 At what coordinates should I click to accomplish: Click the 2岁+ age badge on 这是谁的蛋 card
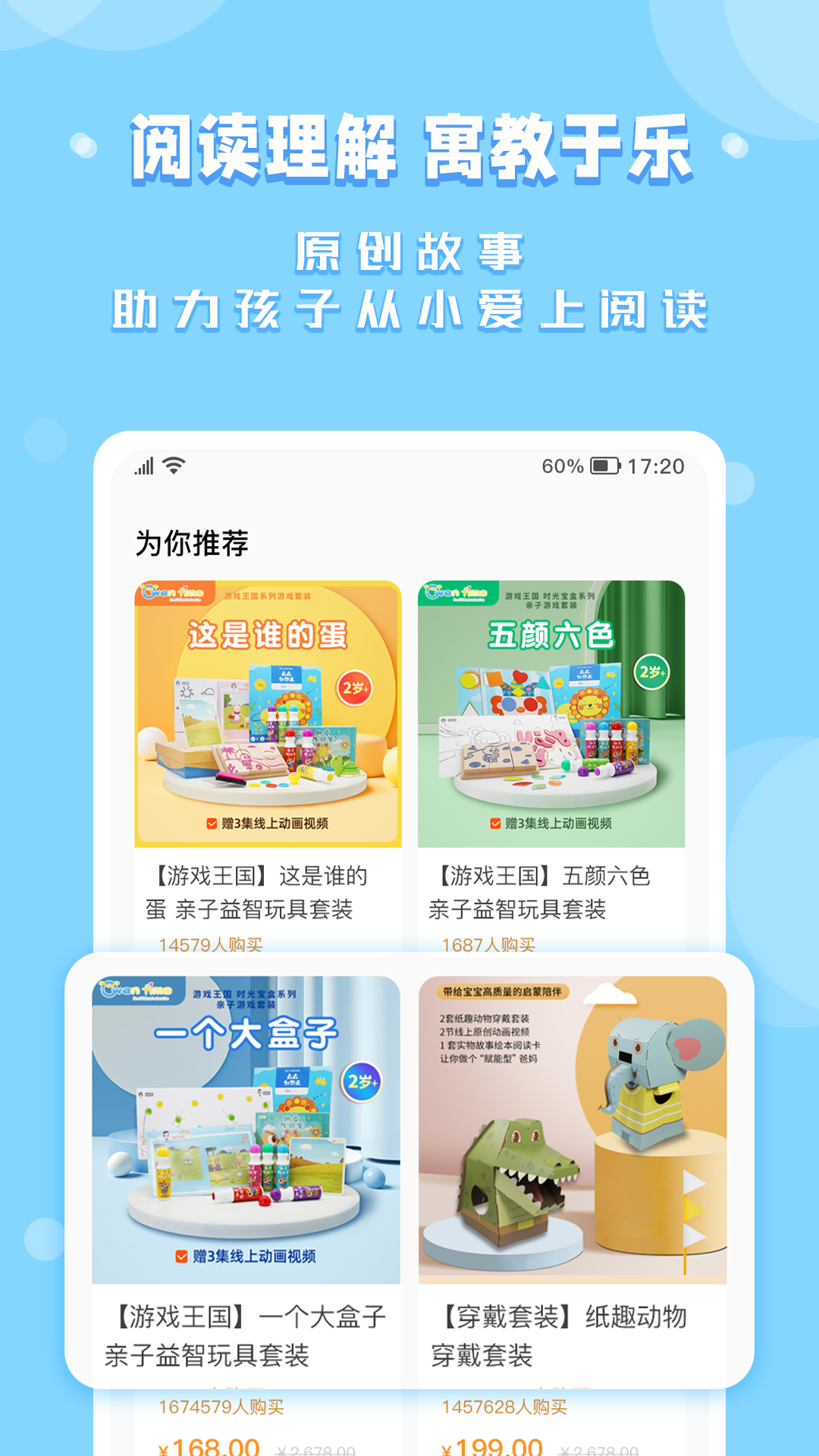click(354, 686)
